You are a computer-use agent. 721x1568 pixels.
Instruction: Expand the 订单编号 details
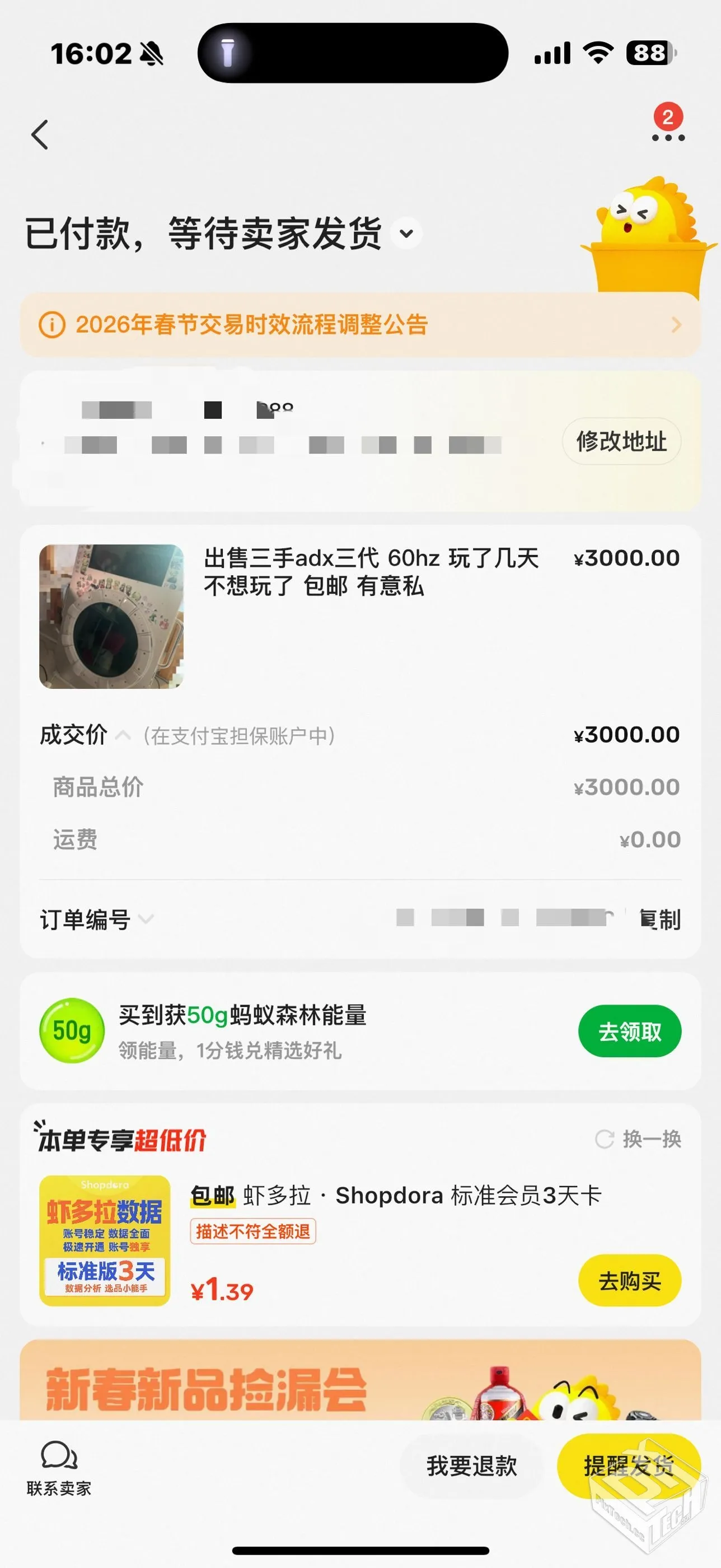[146, 918]
